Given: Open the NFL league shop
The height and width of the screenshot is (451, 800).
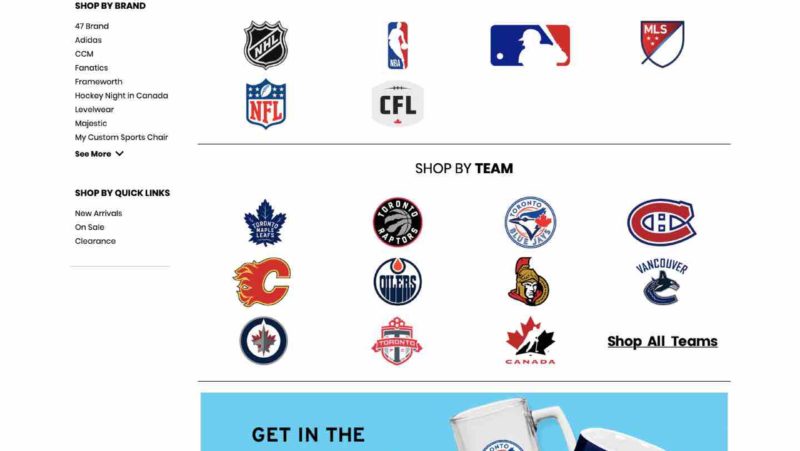Looking at the screenshot, I should (266, 104).
